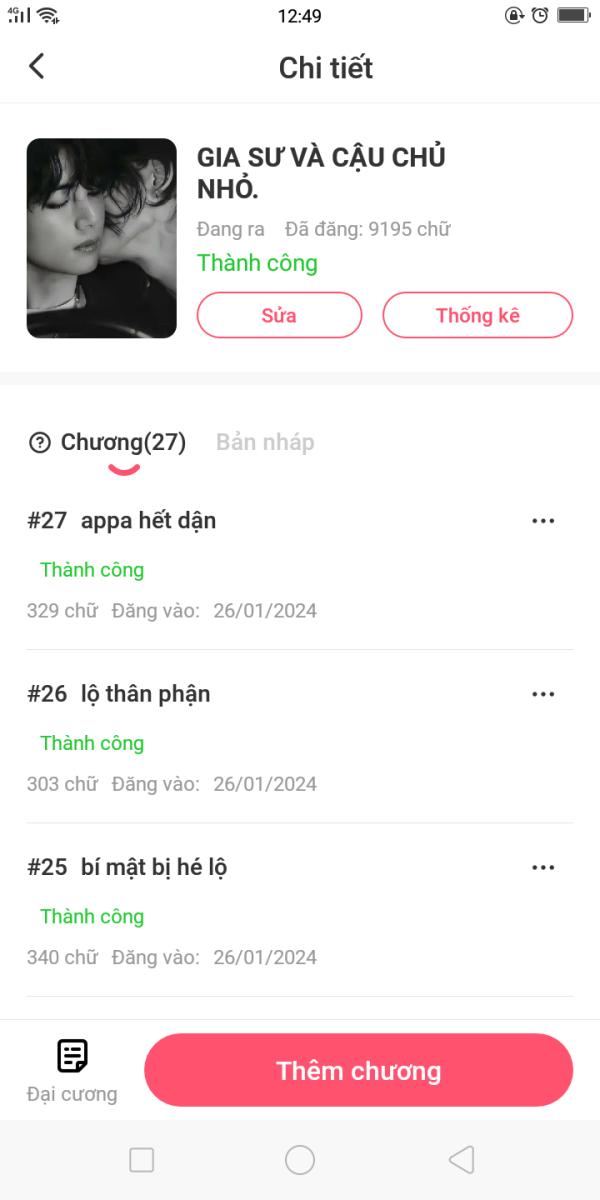
Task: Tap the Sửa button
Action: click(279, 315)
